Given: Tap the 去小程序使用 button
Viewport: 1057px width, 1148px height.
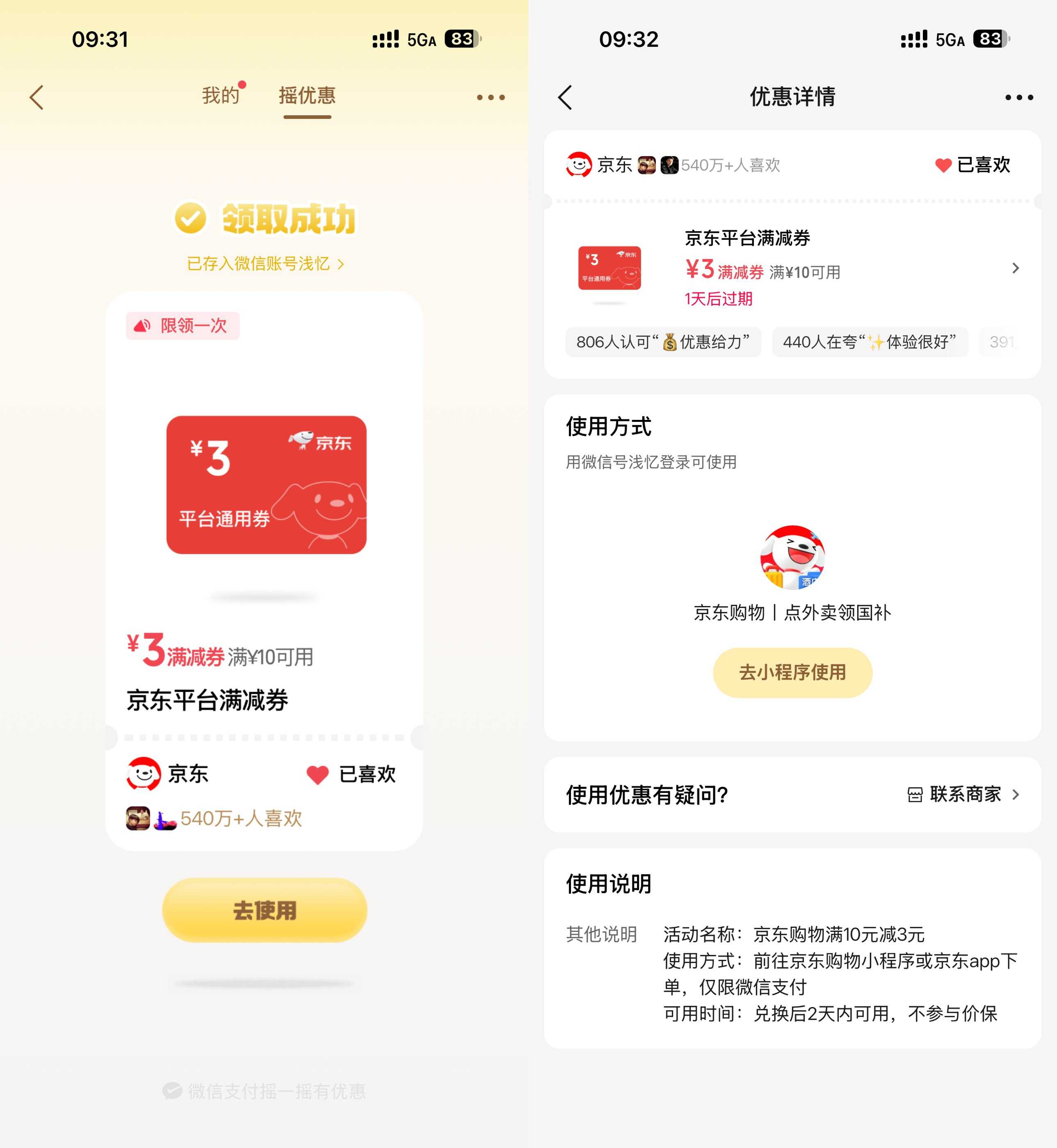Looking at the screenshot, I should pos(792,672).
